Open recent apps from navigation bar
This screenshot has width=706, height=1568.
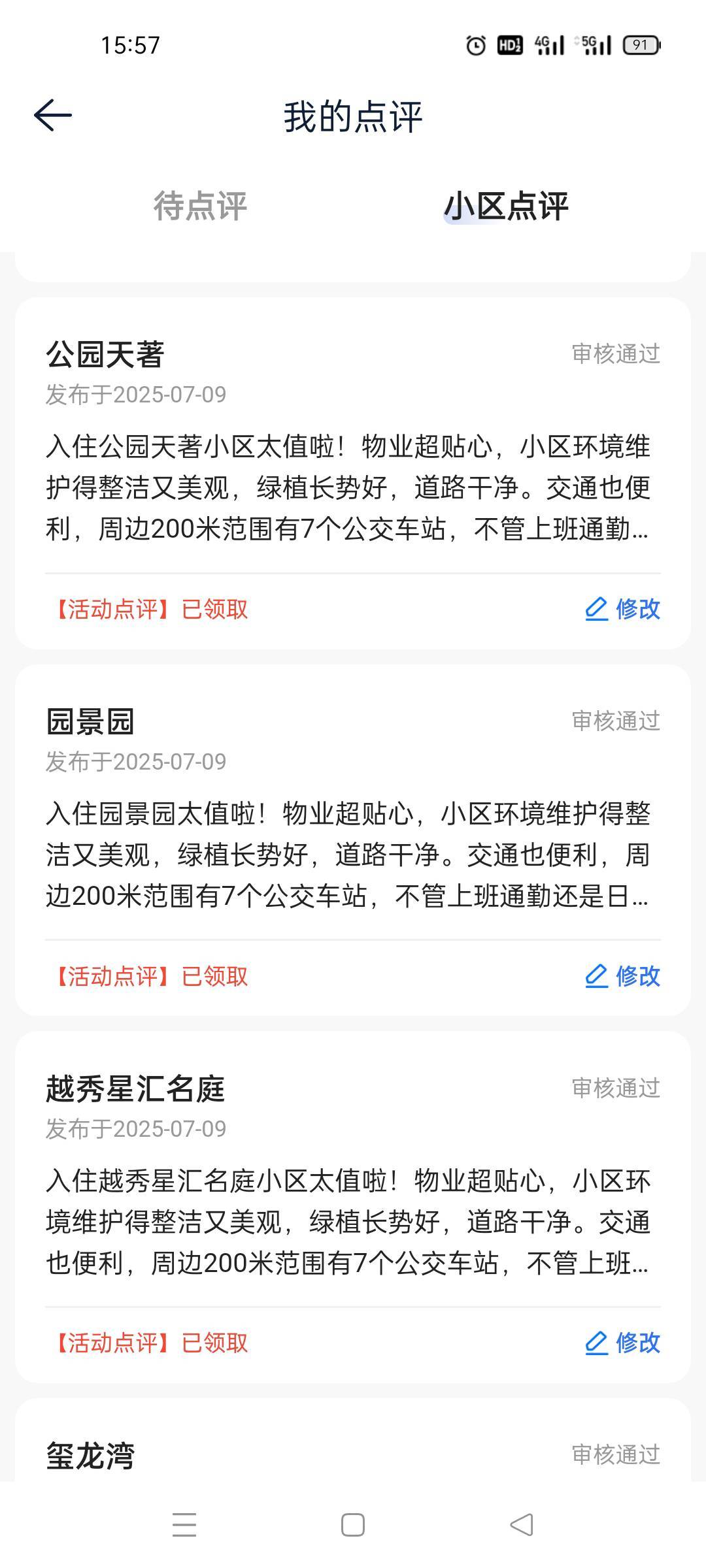(184, 1525)
